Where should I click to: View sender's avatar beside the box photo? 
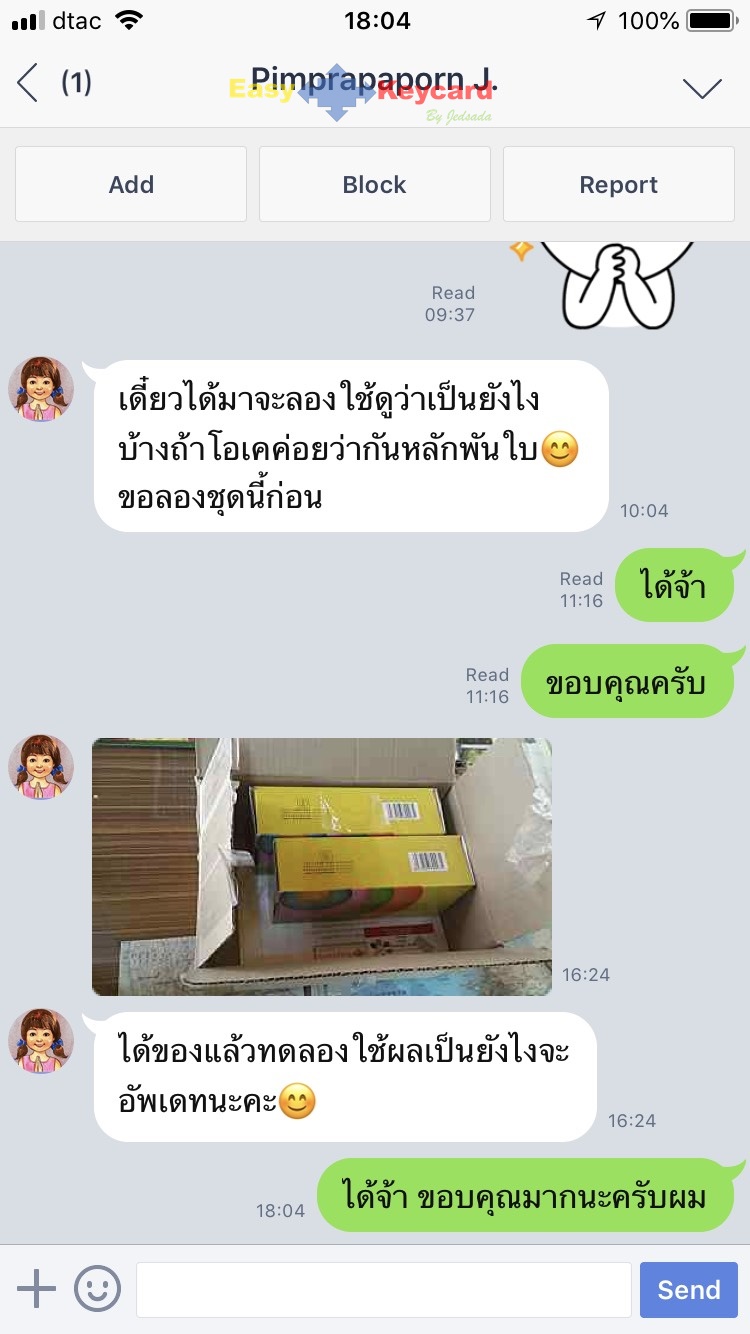pos(41,767)
